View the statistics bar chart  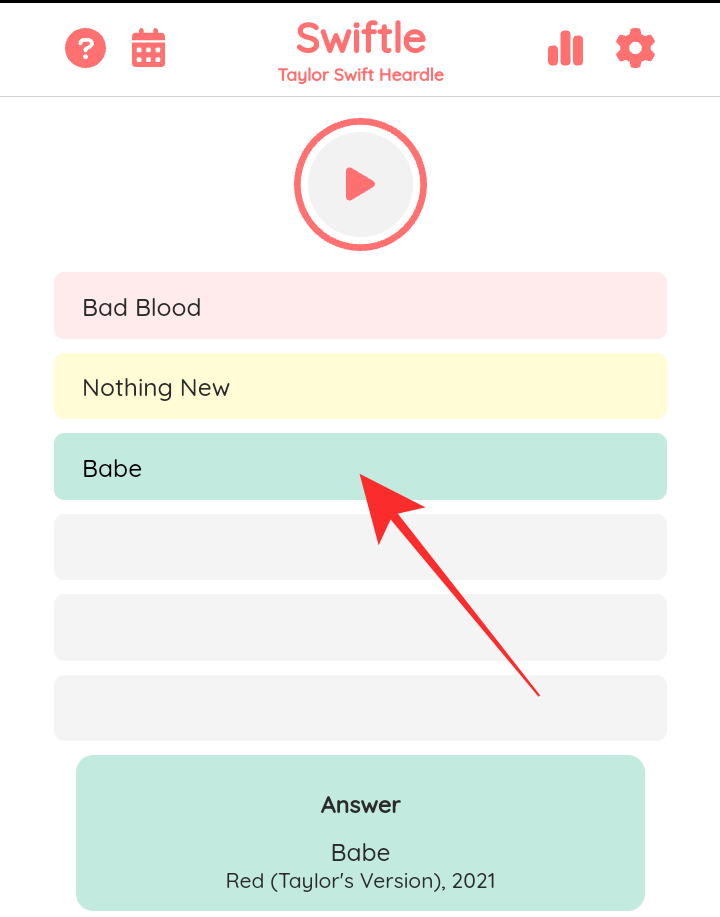(x=565, y=48)
